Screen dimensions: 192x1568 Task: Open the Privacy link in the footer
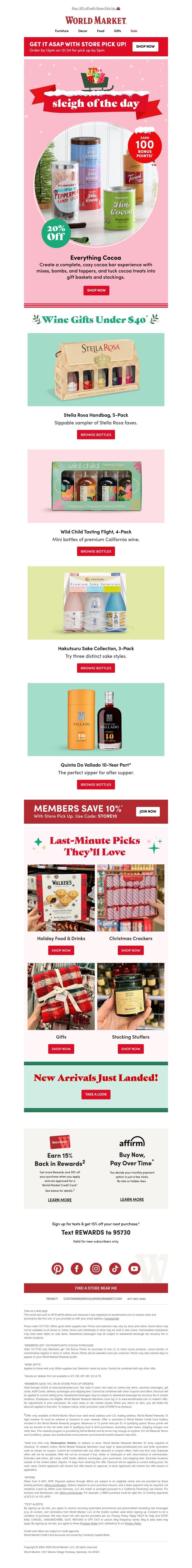pos(52,1298)
